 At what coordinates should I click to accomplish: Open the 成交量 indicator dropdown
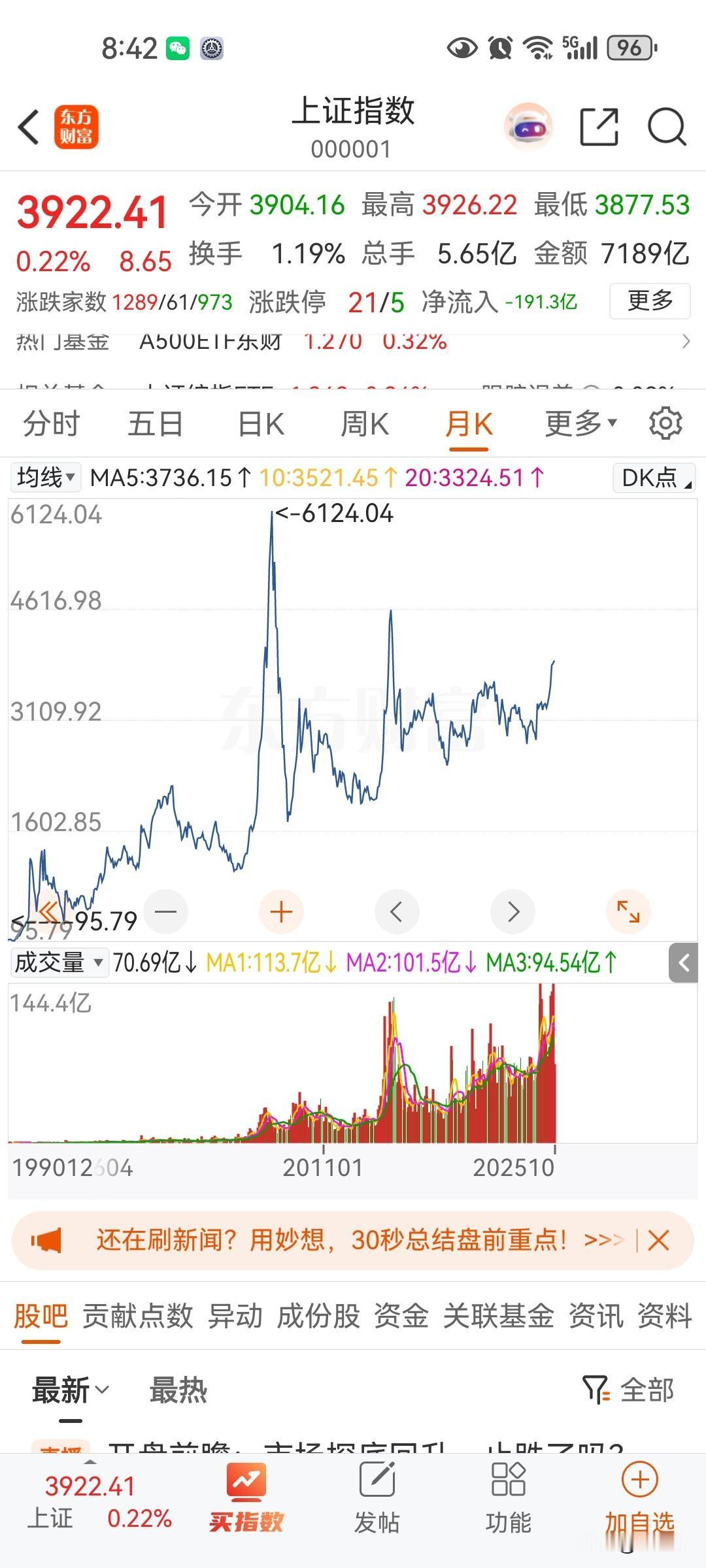(x=59, y=962)
